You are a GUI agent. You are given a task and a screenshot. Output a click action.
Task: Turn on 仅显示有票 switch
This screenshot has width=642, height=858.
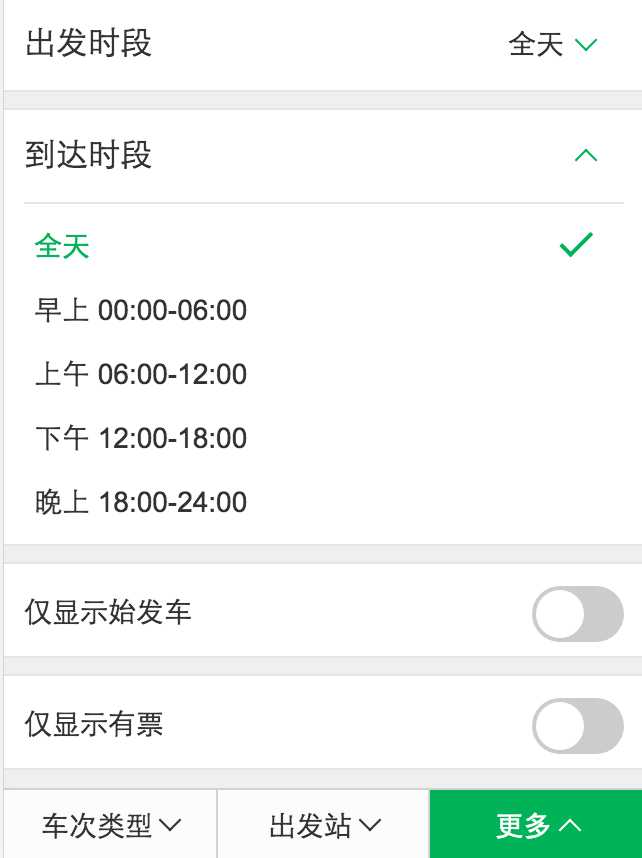pos(577,725)
